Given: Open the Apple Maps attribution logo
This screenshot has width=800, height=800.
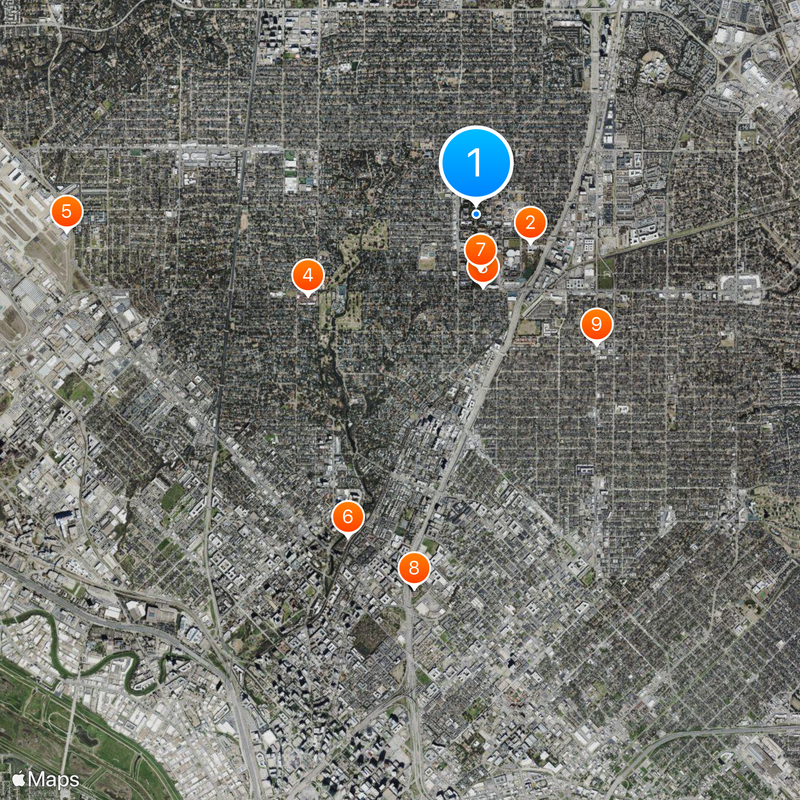Looking at the screenshot, I should tap(46, 779).
